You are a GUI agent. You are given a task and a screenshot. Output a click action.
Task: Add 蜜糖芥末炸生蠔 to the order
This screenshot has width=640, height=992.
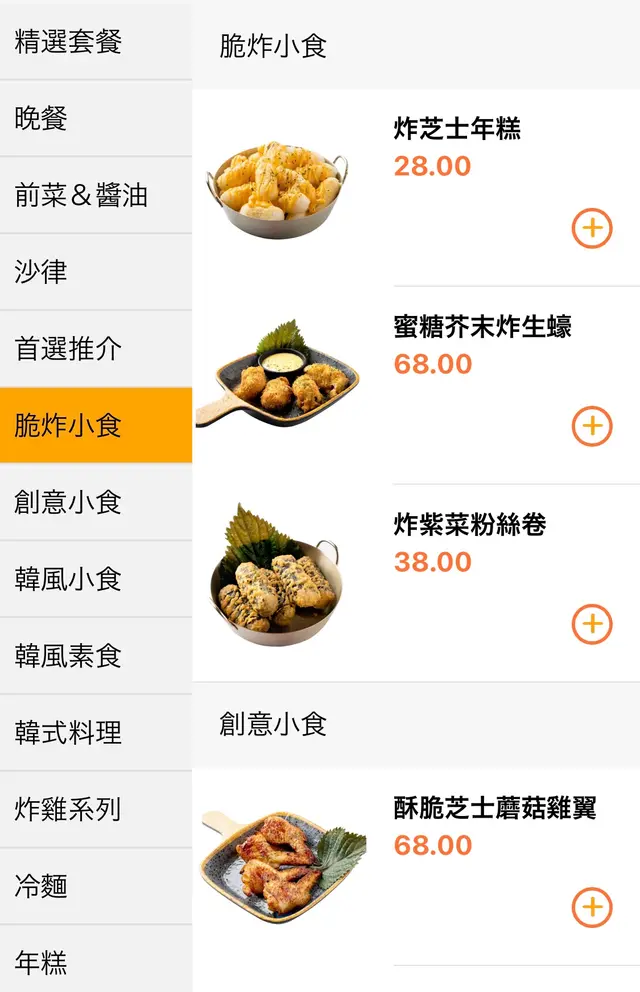(592, 426)
